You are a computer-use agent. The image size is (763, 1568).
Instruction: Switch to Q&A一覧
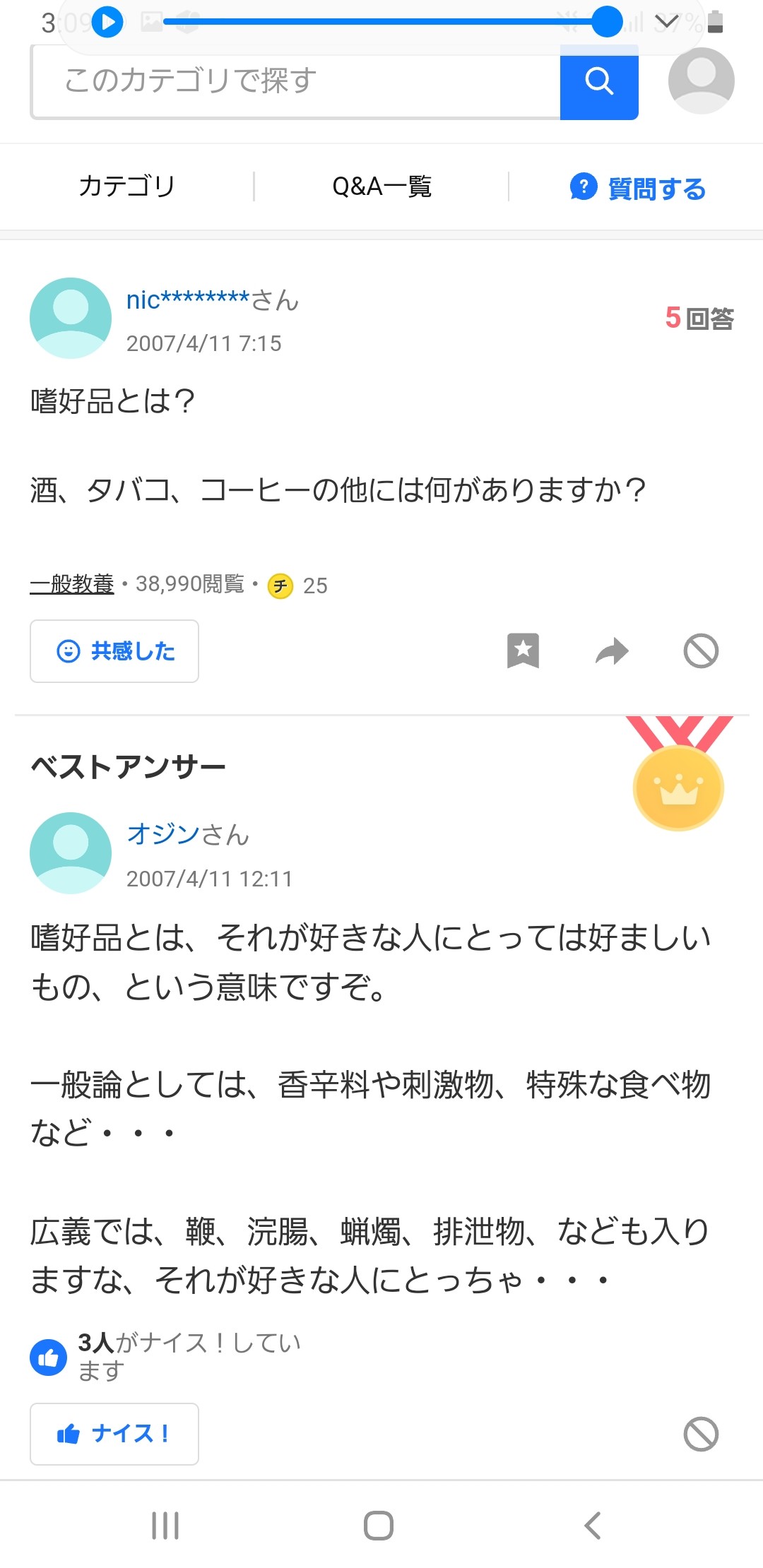click(x=381, y=186)
